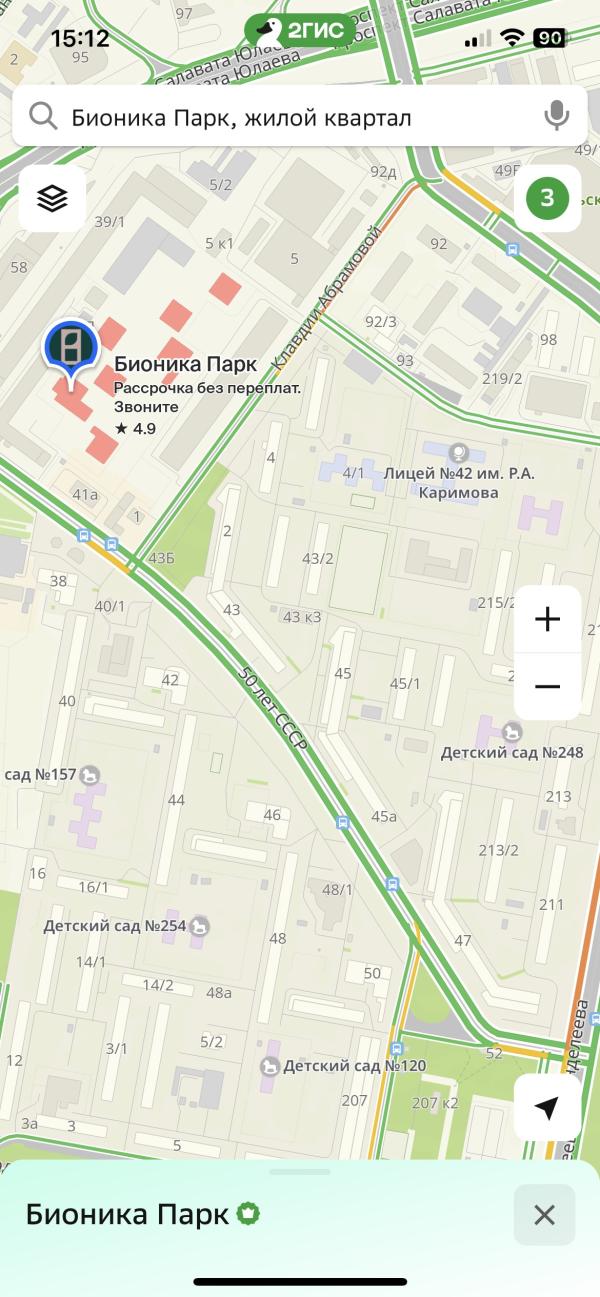Select the Бионика Парк map pin

pyautogui.click(x=70, y=349)
